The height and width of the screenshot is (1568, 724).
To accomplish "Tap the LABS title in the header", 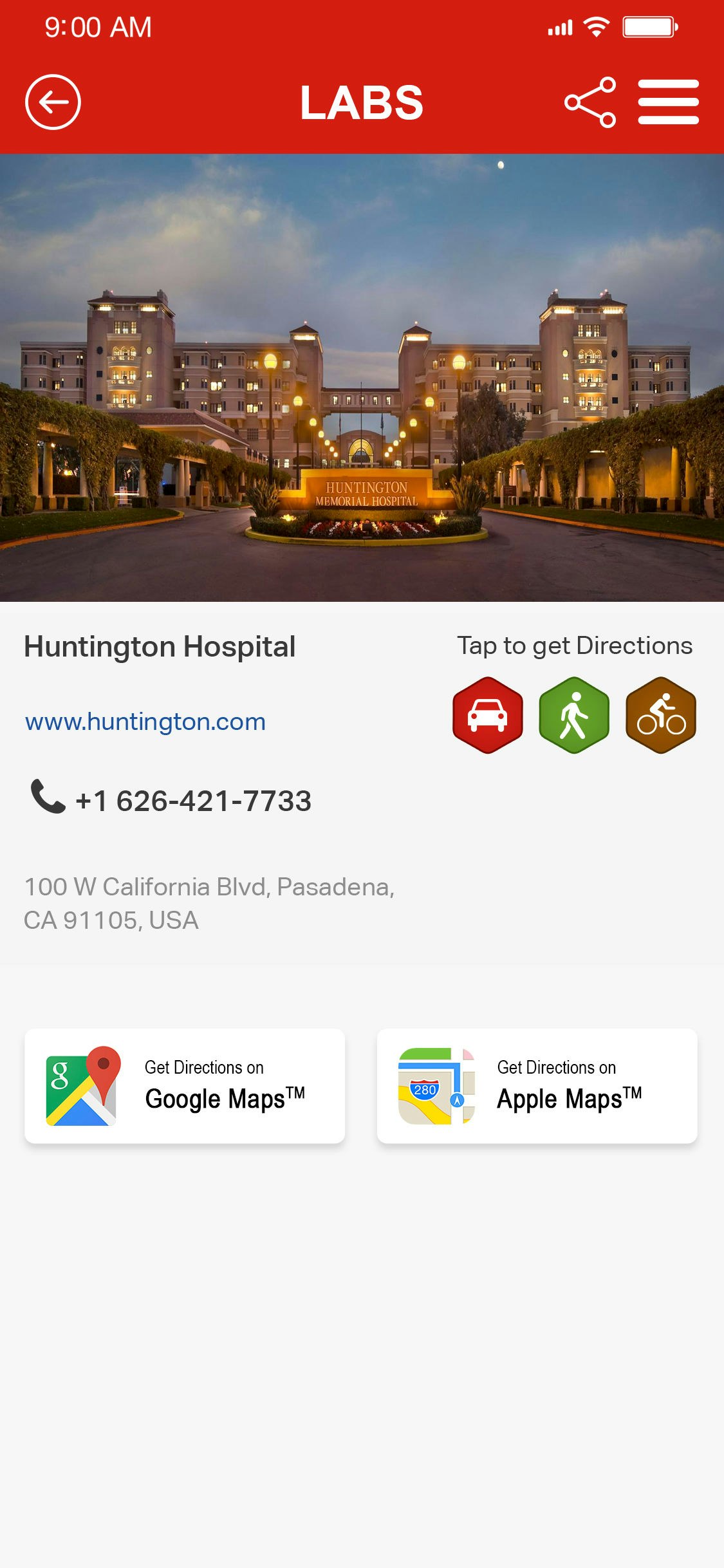I will (362, 101).
